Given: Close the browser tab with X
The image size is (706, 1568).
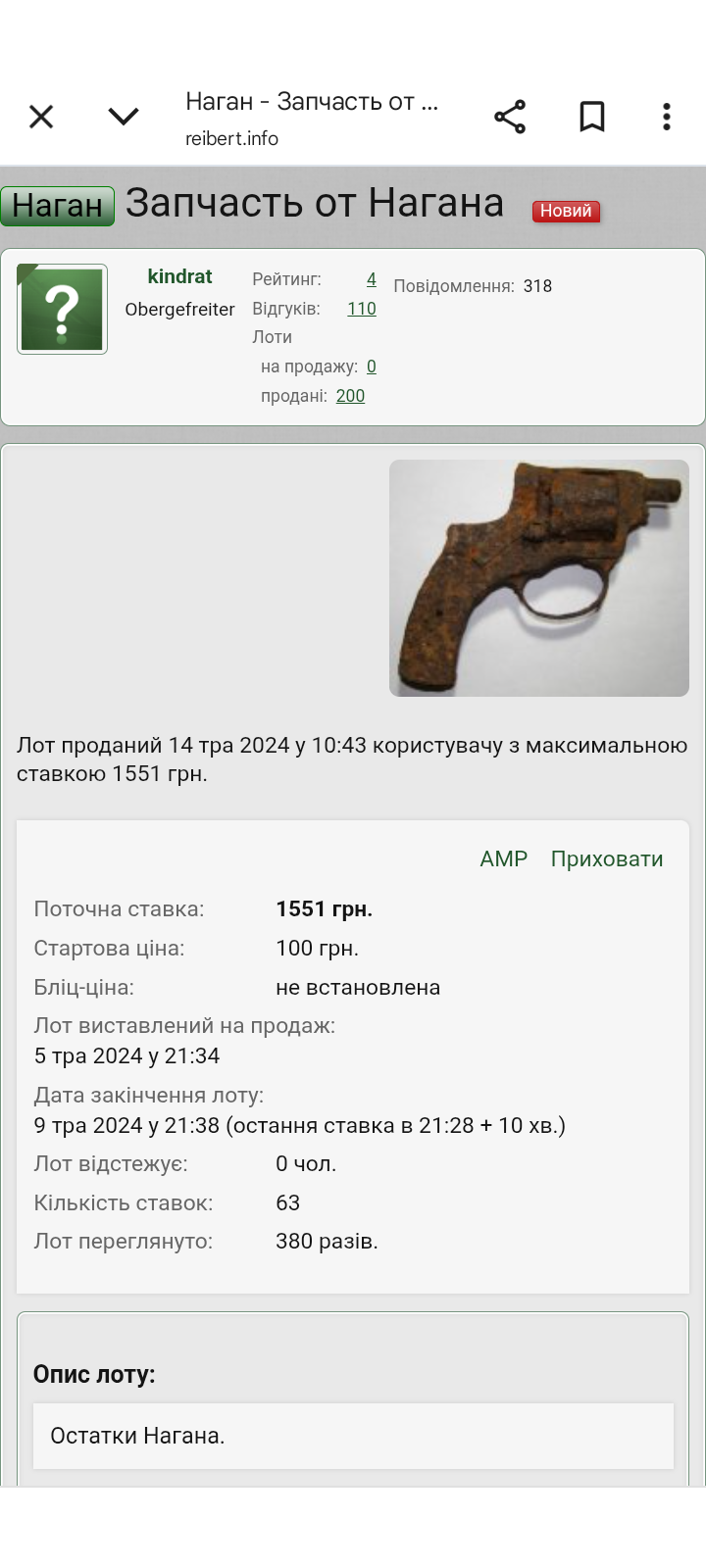Looking at the screenshot, I should point(41,117).
